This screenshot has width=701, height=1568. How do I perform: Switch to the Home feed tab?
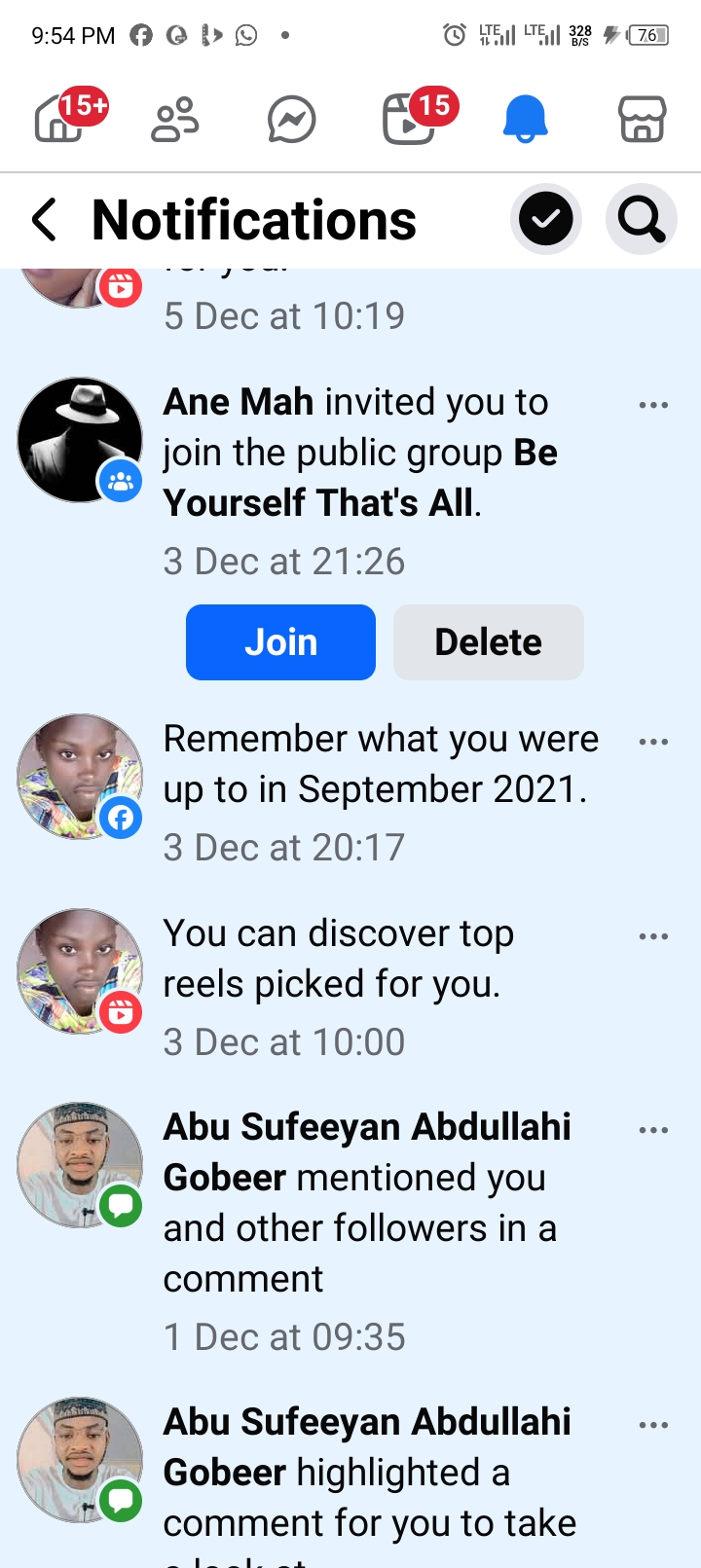[x=60, y=120]
